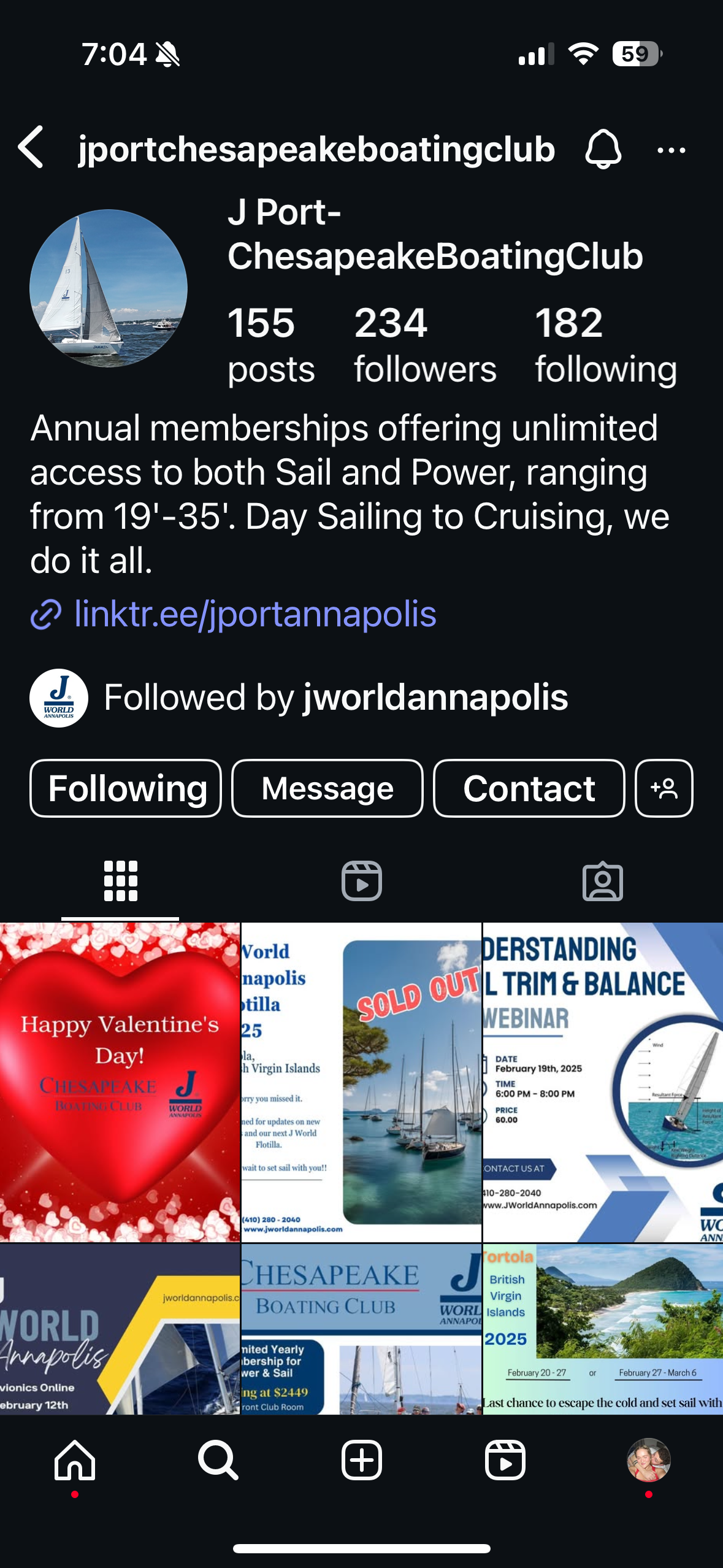
Task: Switch to the tagged photos tab
Action: pos(603,881)
